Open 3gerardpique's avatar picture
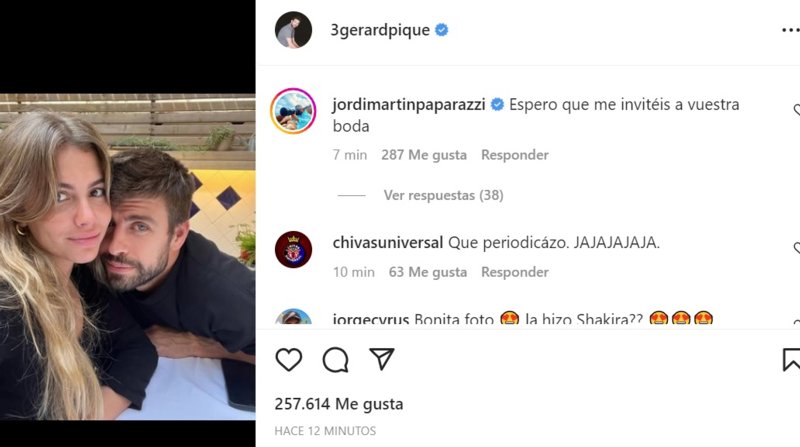This screenshot has height=447, width=800. pos(293,30)
